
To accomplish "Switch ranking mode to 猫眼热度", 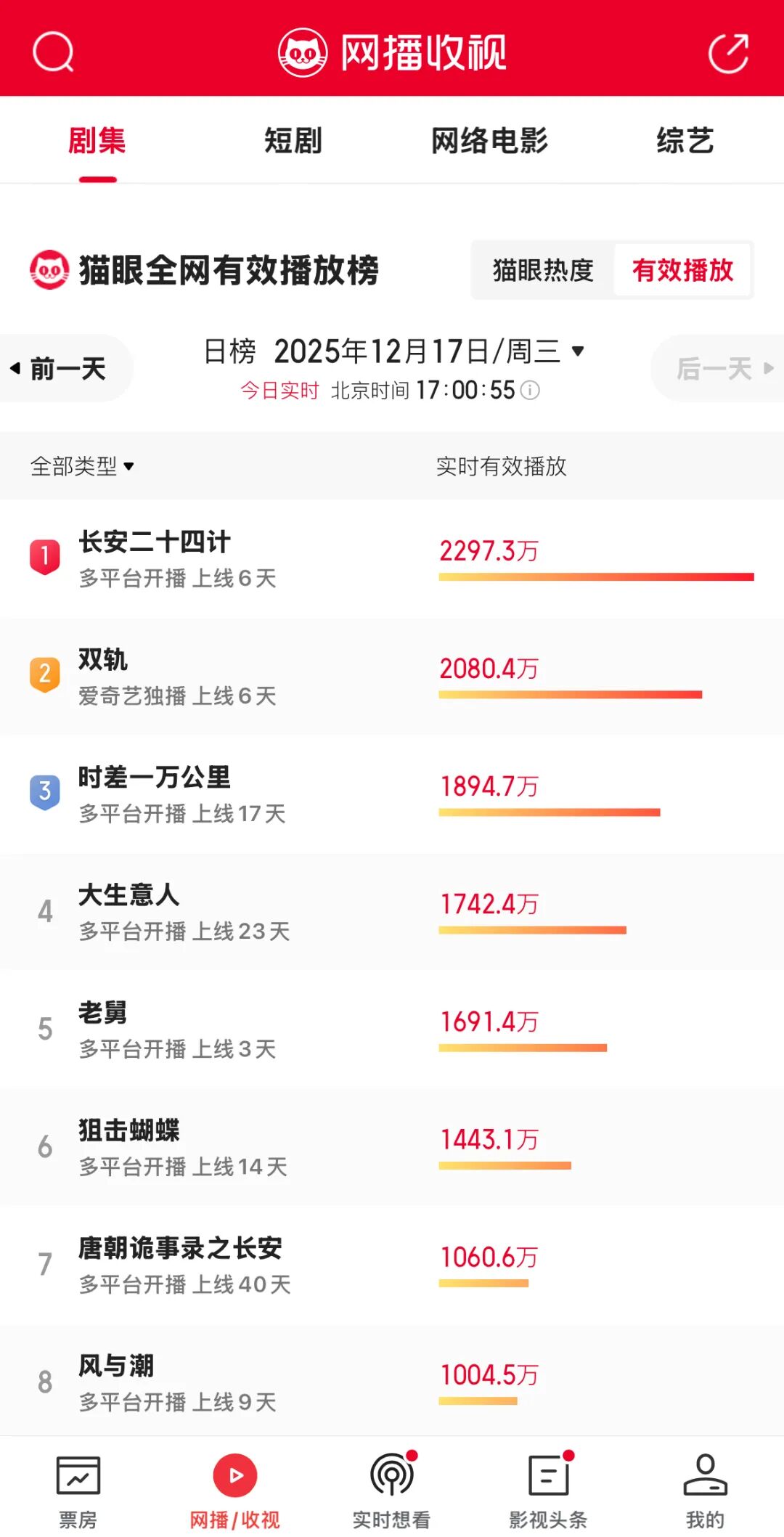I will (542, 270).
